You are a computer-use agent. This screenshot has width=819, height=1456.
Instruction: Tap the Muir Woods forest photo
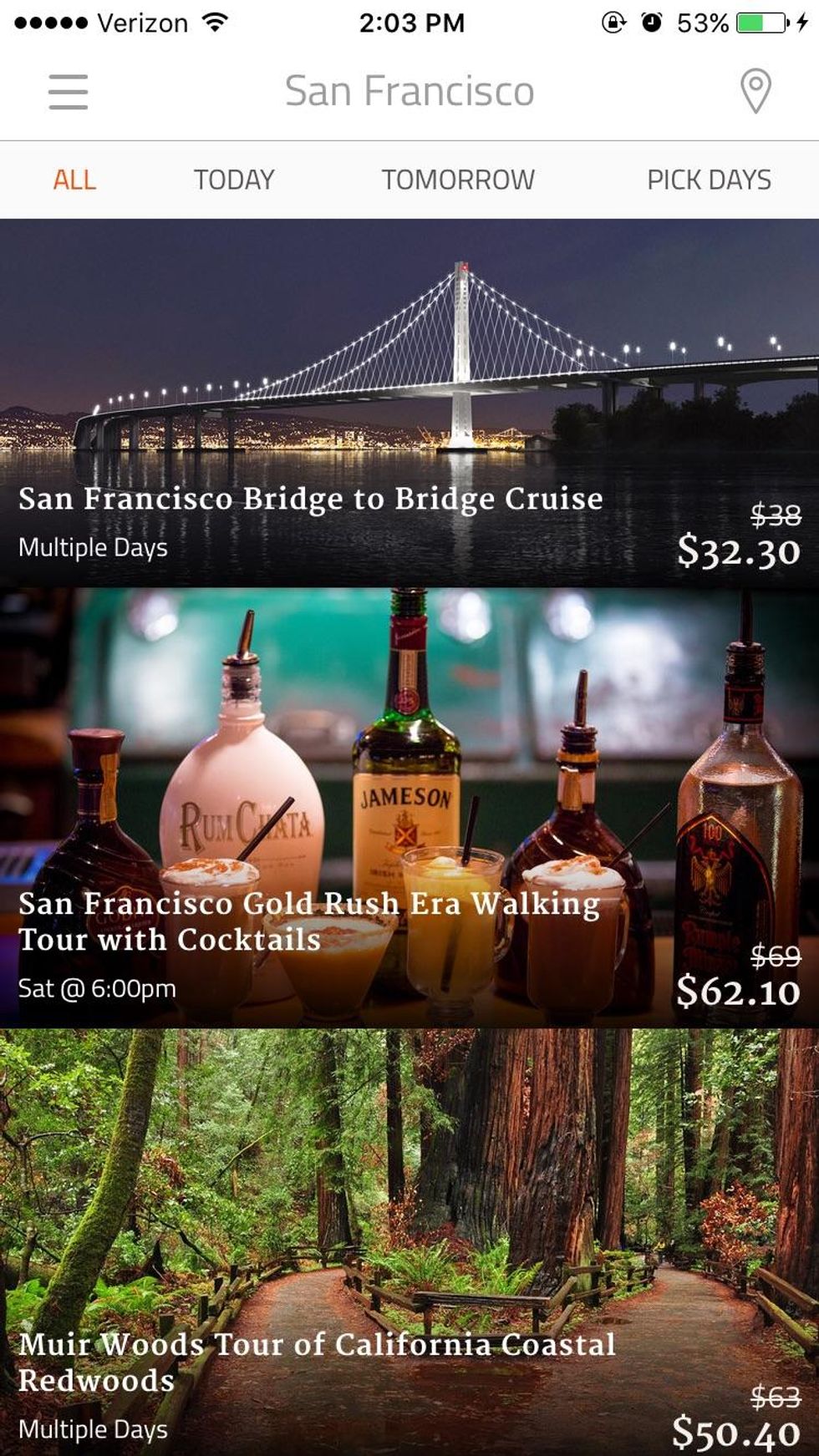pos(409,1169)
